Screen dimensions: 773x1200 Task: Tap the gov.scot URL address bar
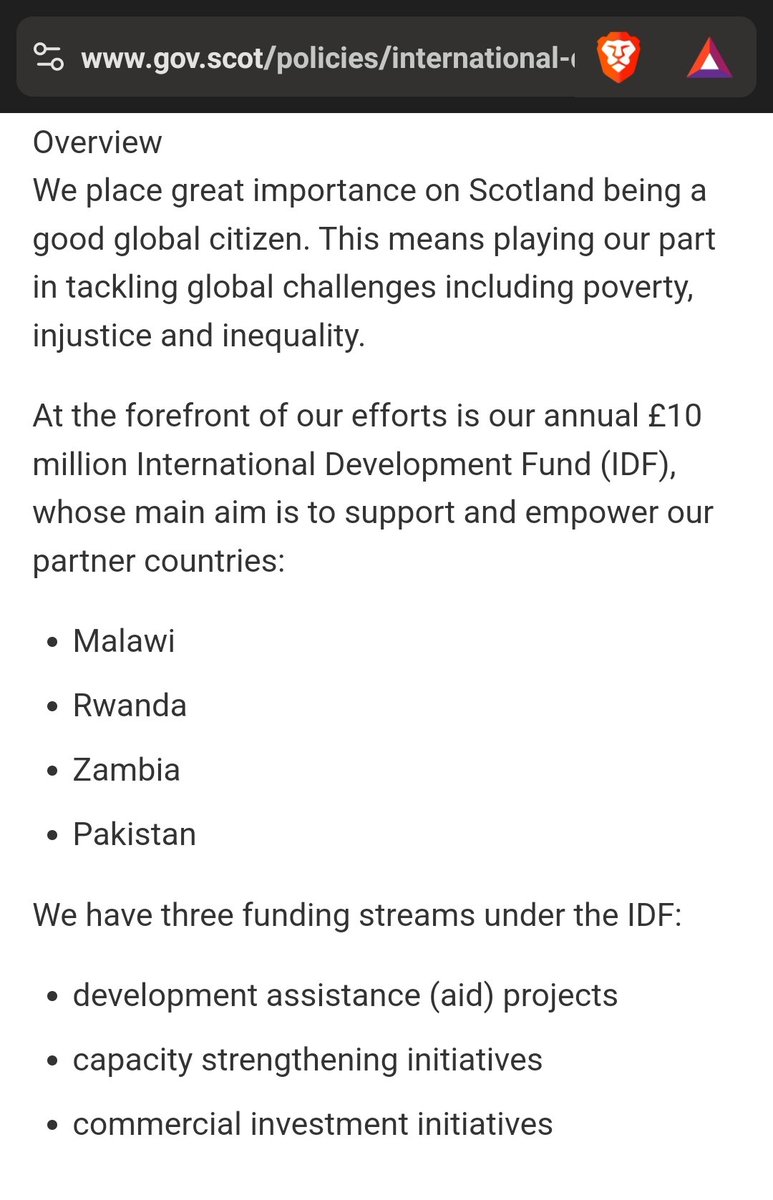[328, 58]
